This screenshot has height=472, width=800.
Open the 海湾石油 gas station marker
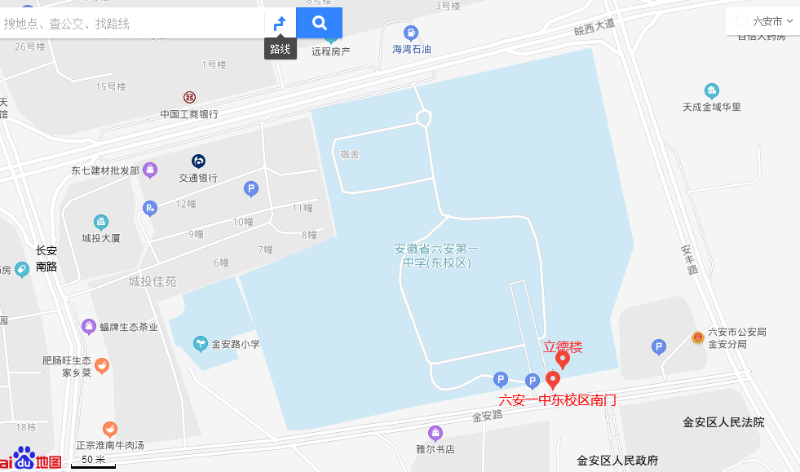(x=410, y=33)
